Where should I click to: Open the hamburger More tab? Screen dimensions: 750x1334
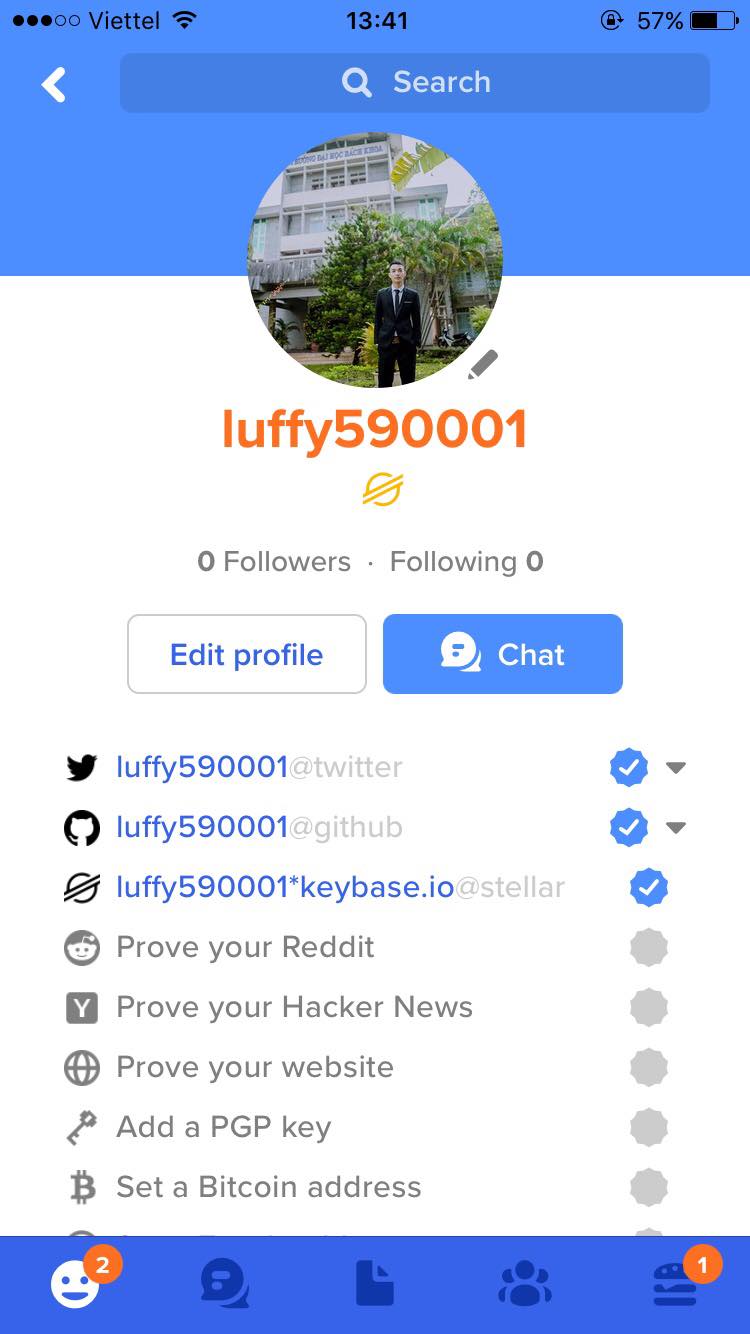tap(675, 1284)
